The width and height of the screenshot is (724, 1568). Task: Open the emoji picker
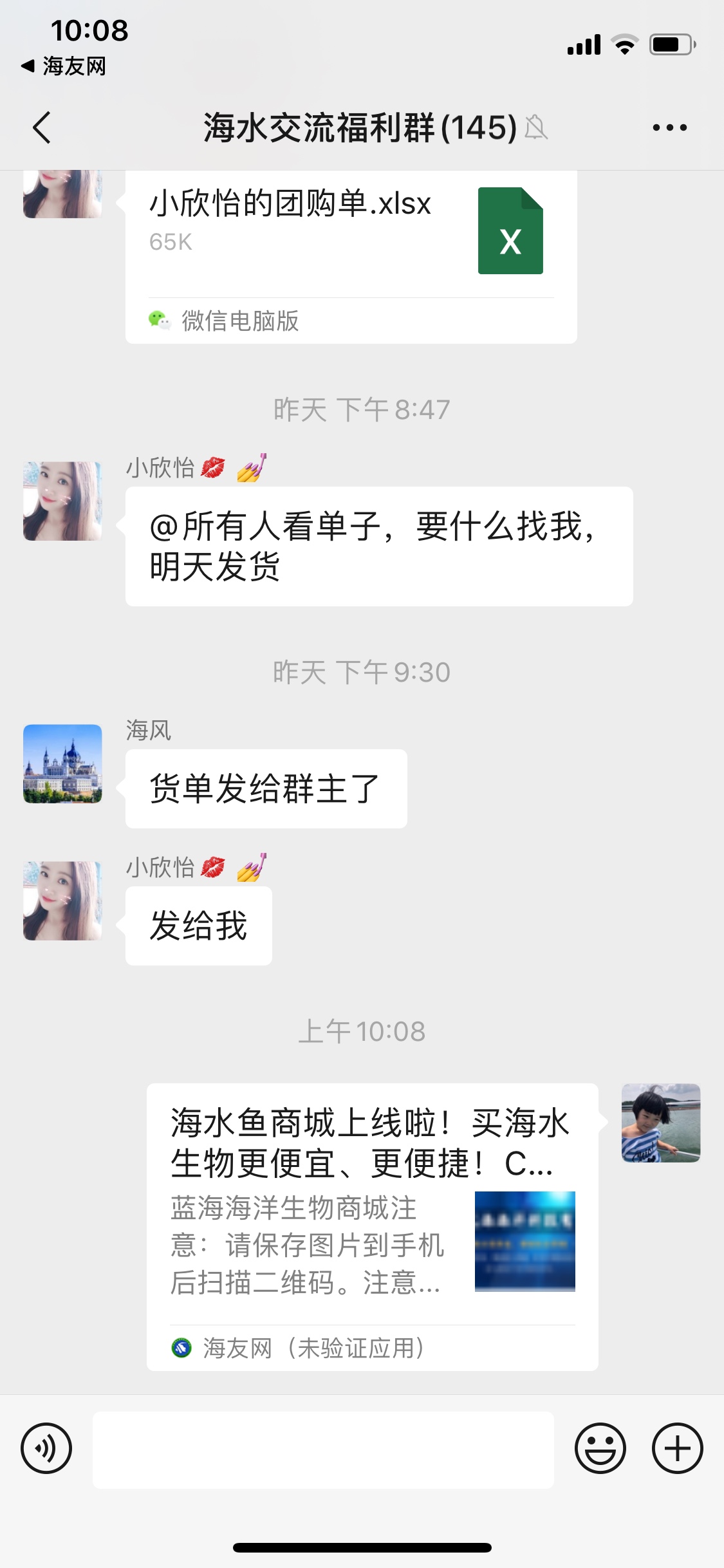click(x=600, y=1448)
